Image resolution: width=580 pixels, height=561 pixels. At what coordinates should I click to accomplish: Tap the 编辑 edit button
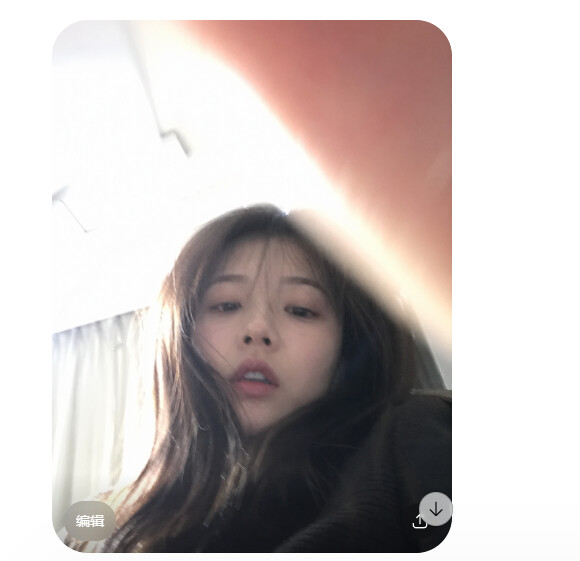(x=90, y=521)
